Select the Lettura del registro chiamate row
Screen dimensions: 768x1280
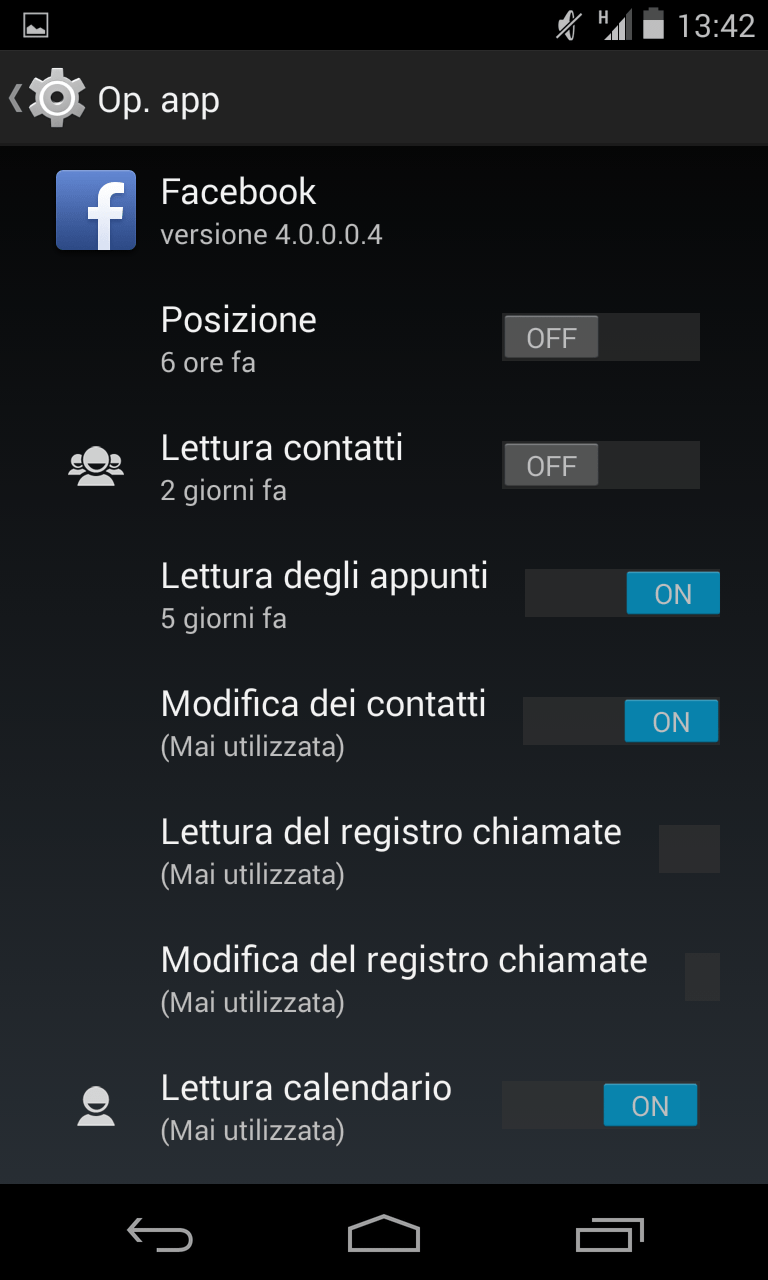pyautogui.click(x=390, y=848)
